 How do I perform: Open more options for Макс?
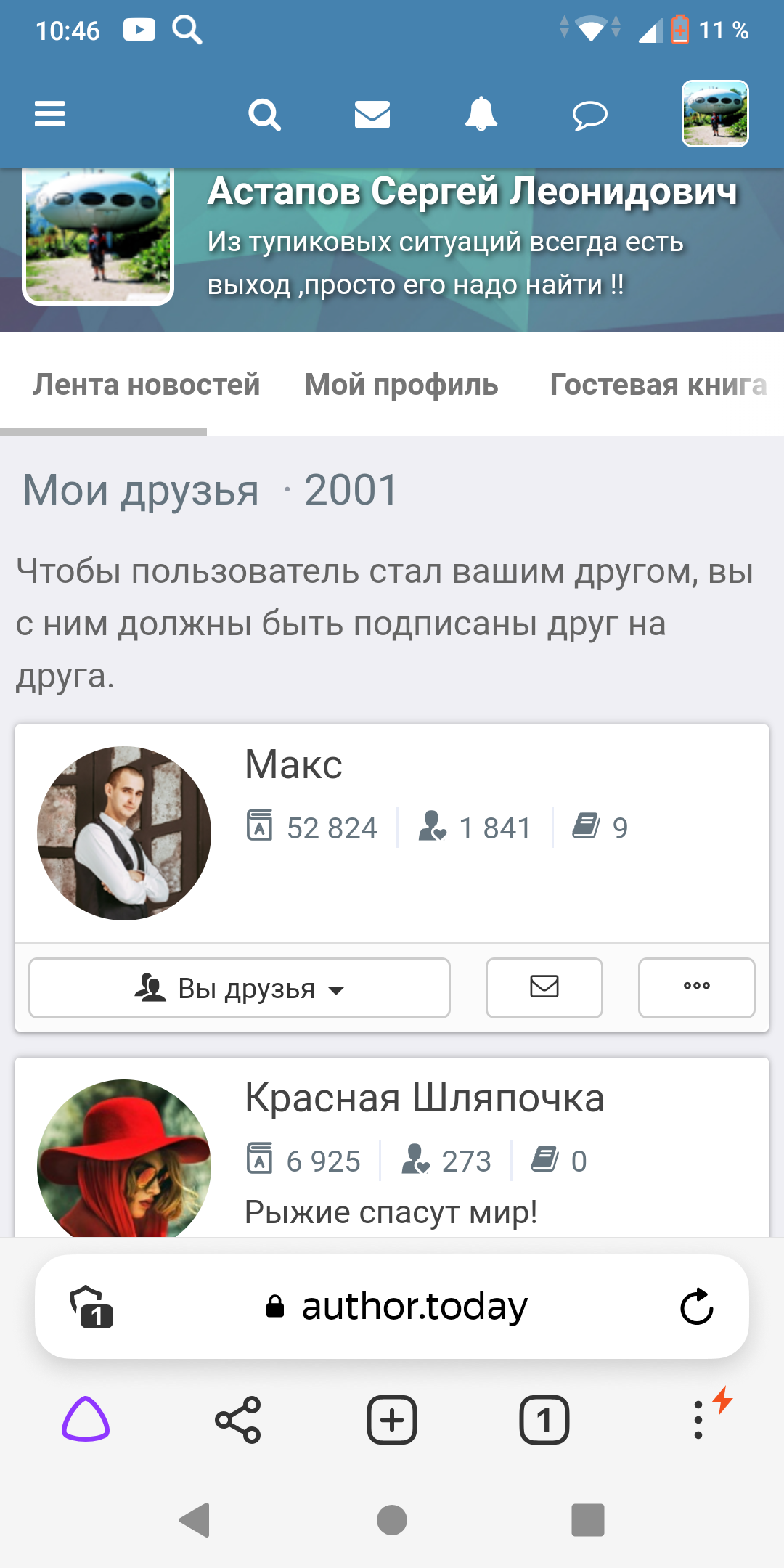(696, 988)
